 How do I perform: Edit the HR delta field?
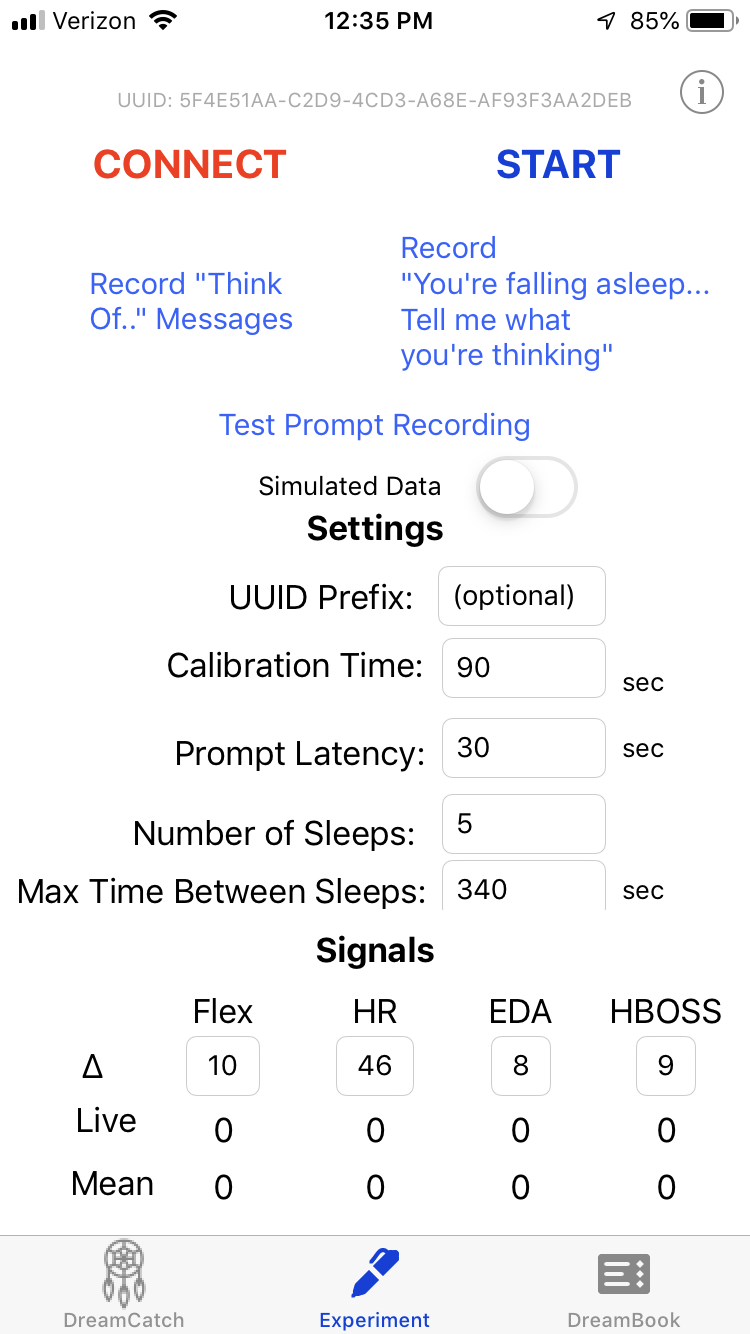(375, 1066)
